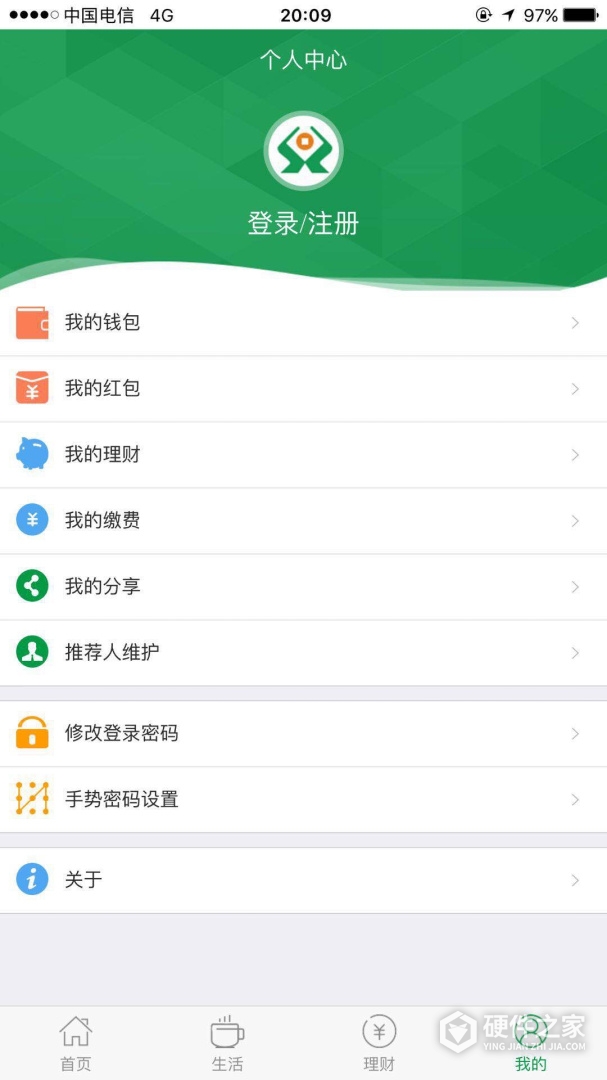The image size is (607, 1080).
Task: Select 修改登录密码
Action: click(303, 734)
